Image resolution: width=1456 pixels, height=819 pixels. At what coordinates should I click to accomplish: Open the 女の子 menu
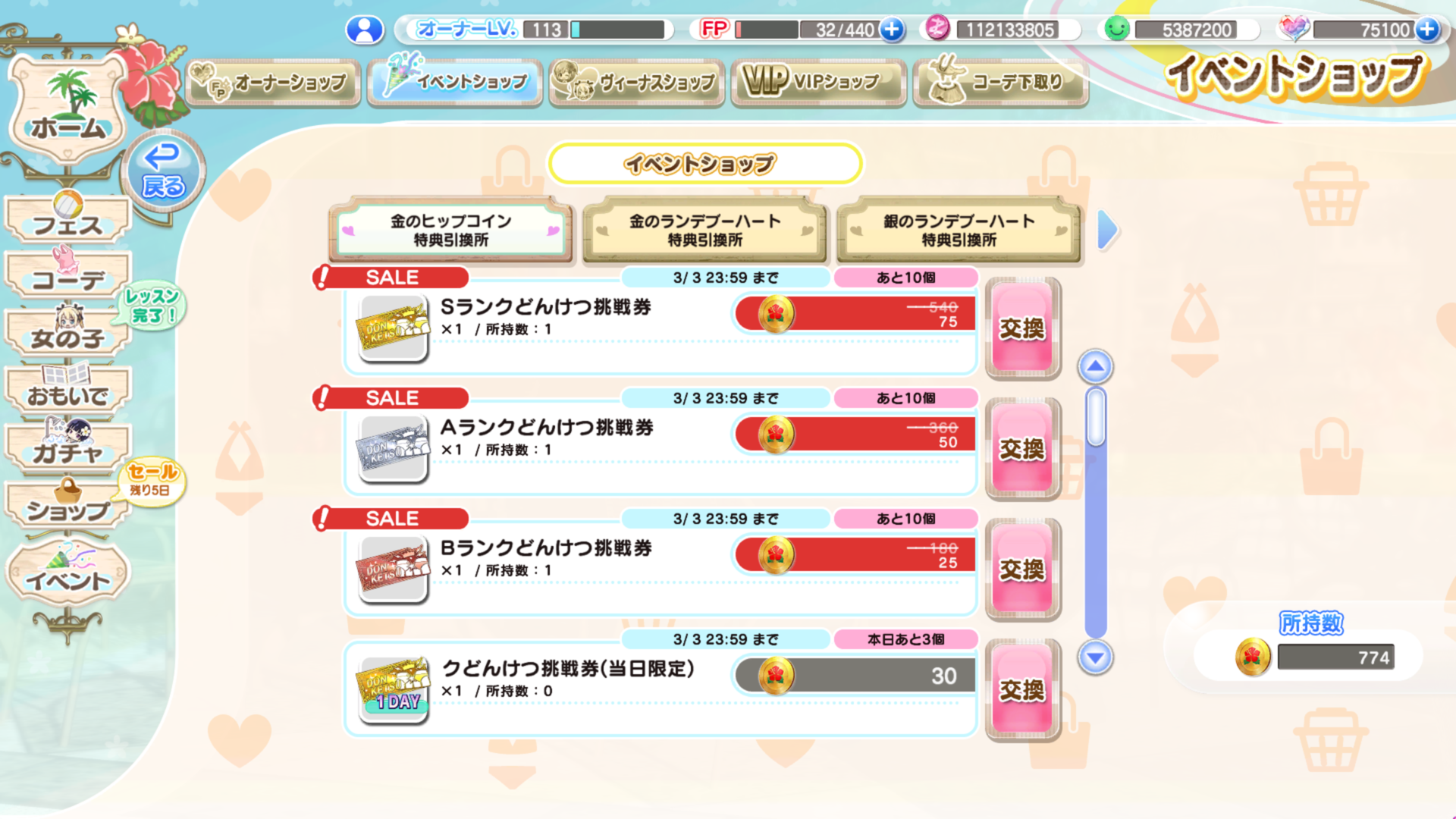(x=67, y=335)
